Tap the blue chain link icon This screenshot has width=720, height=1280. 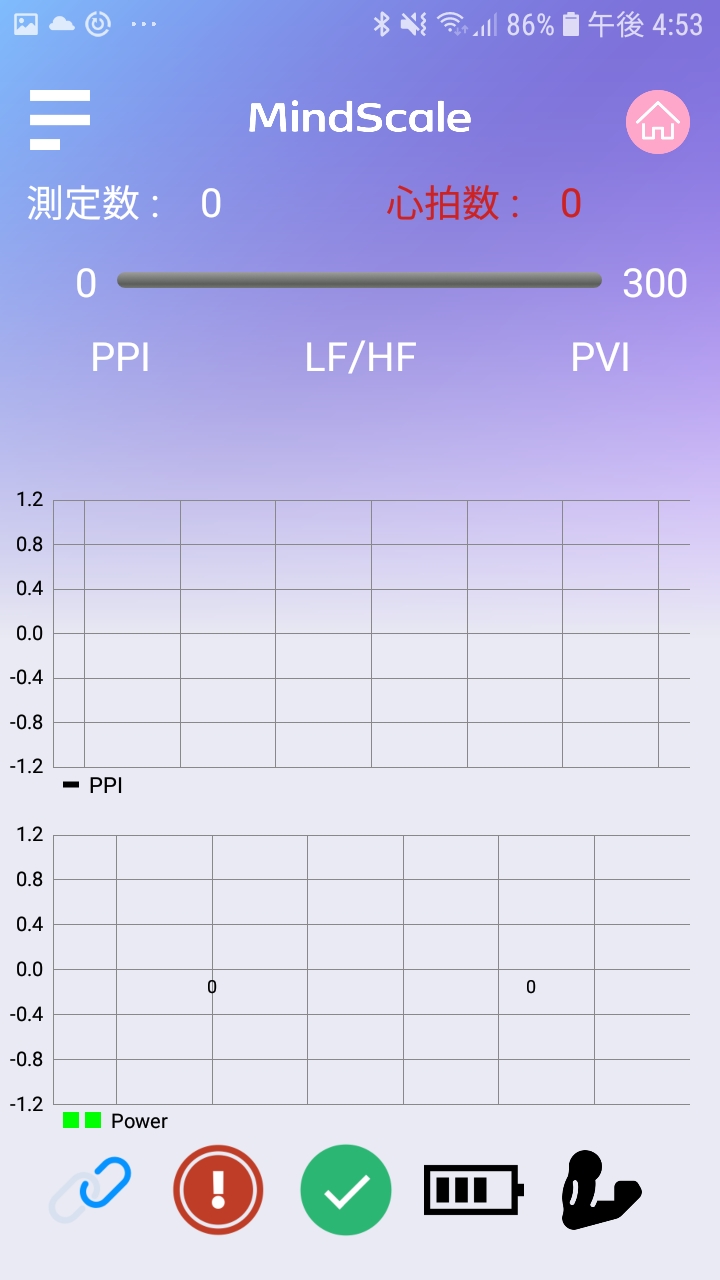[91, 1190]
